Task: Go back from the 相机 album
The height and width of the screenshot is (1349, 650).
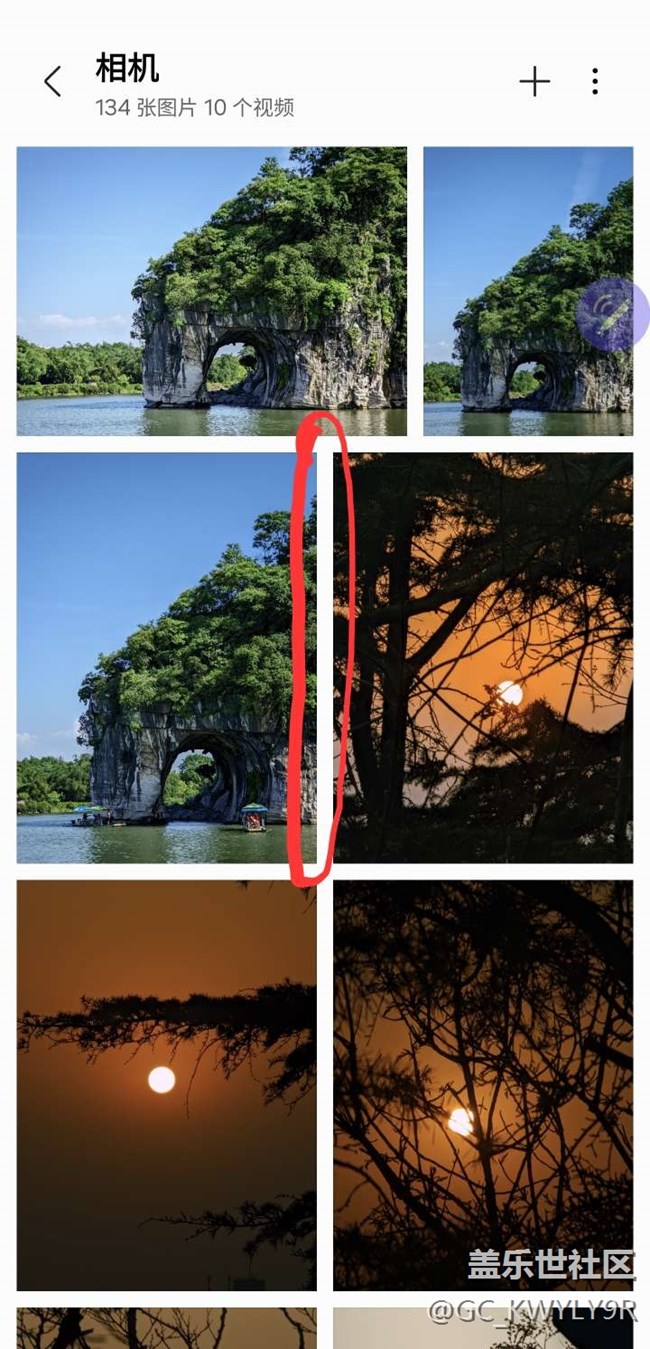Action: pyautogui.click(x=53, y=82)
